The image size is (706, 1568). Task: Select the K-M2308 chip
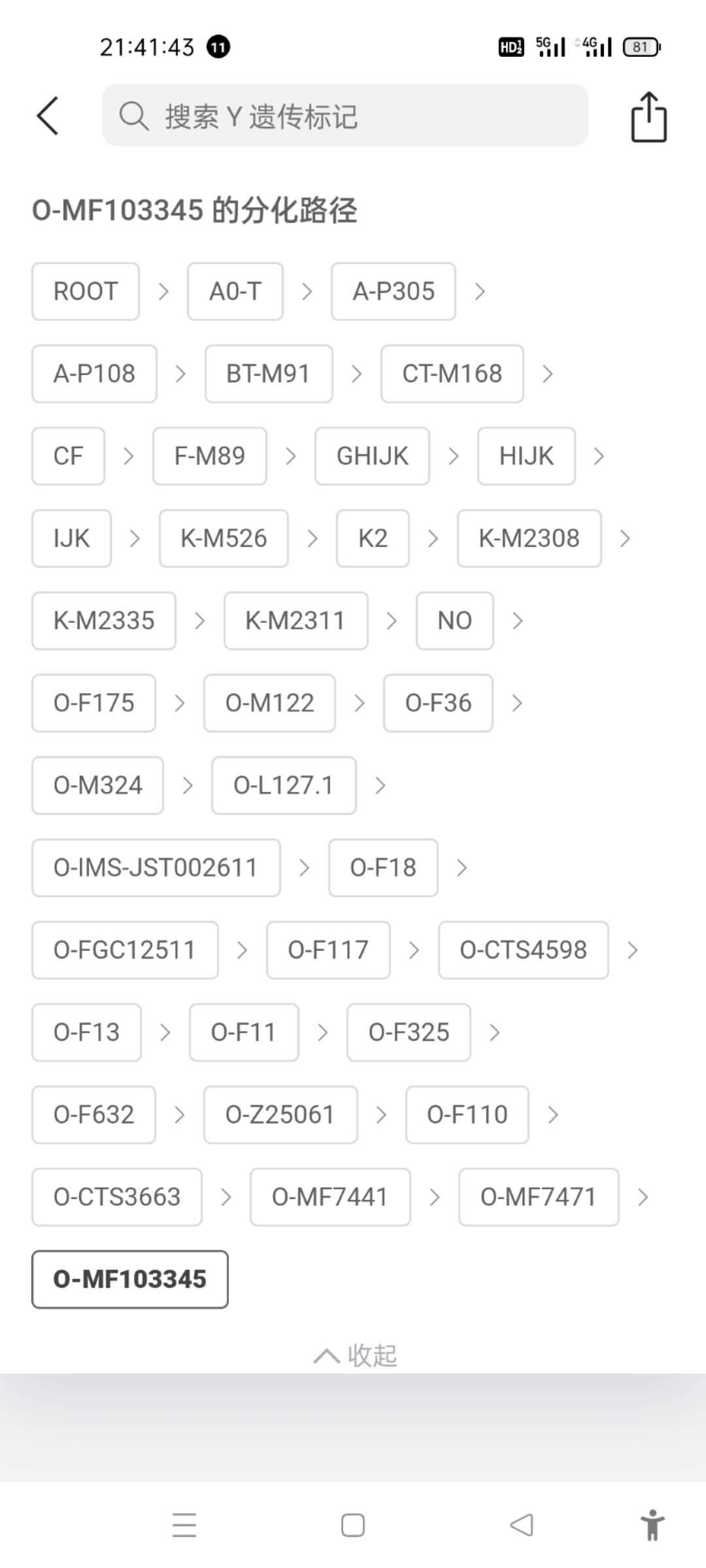pyautogui.click(x=529, y=538)
